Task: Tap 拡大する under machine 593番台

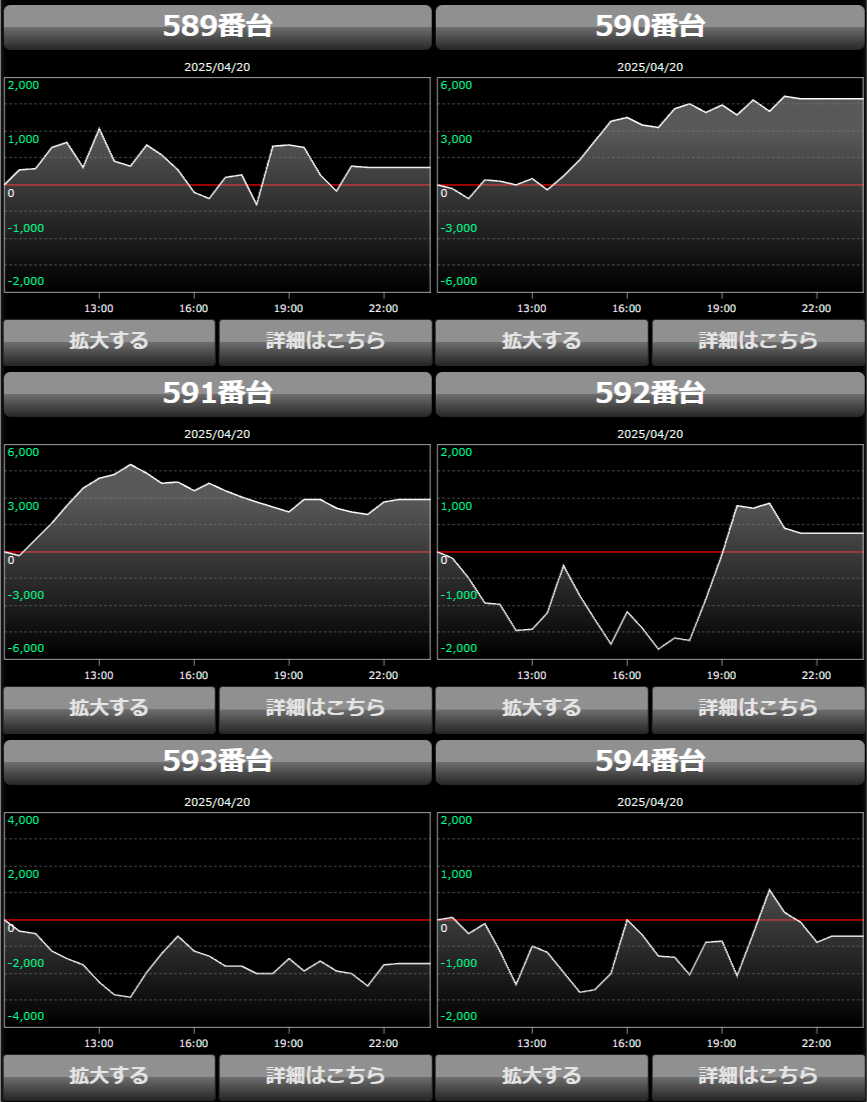Action: pos(109,1076)
